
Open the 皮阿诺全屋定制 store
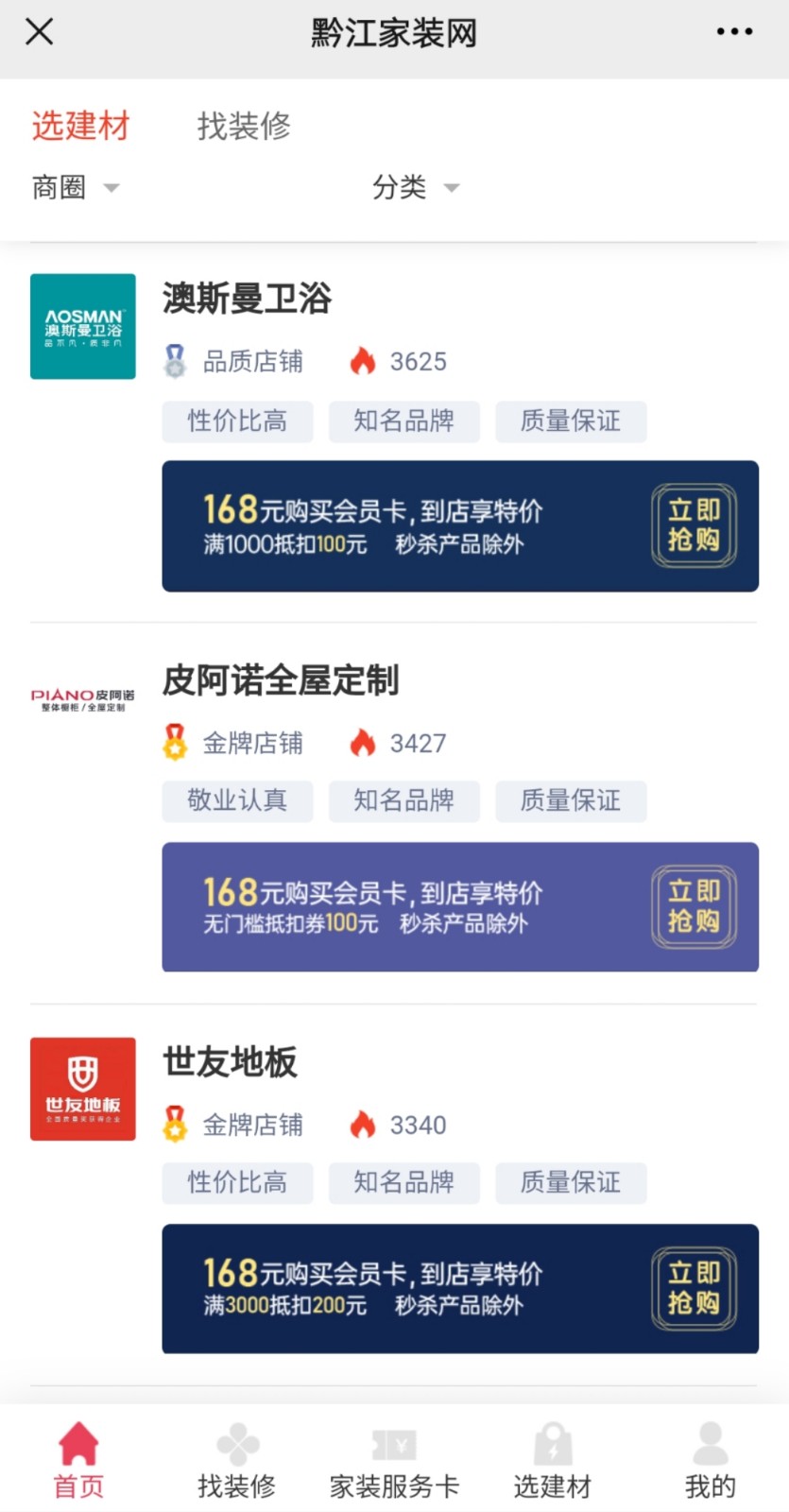(x=281, y=680)
